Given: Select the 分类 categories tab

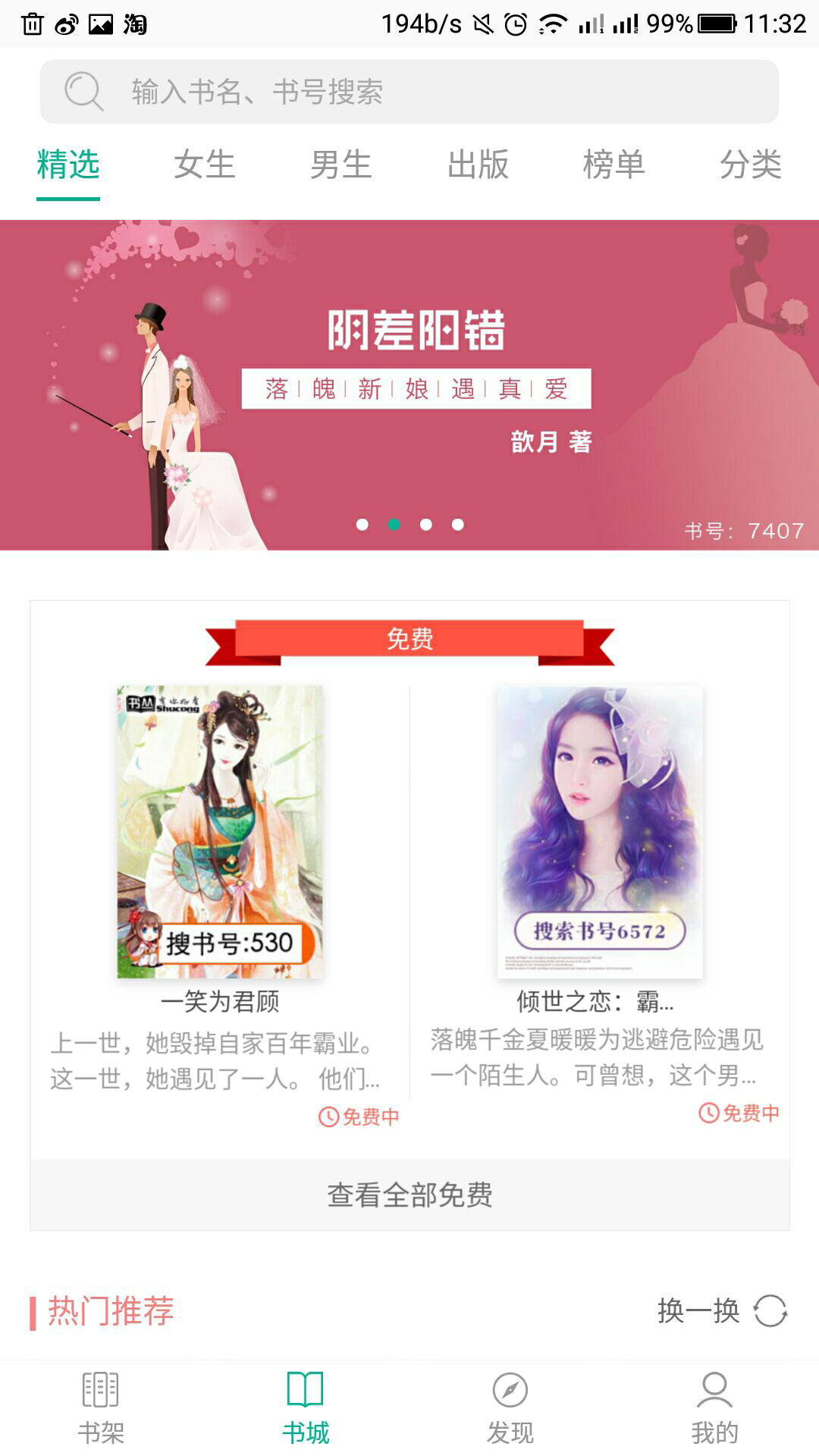Looking at the screenshot, I should [x=751, y=165].
